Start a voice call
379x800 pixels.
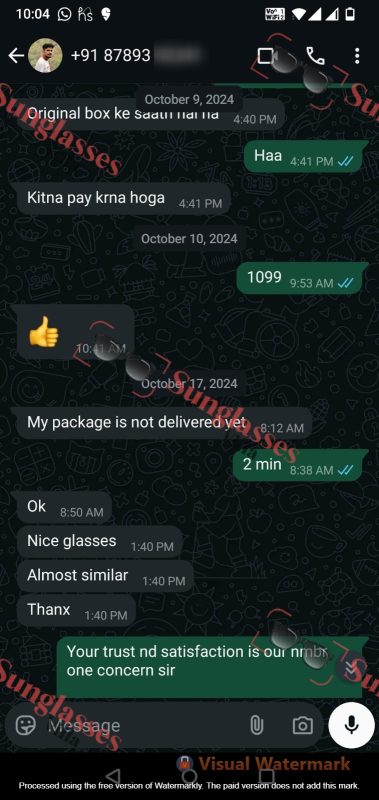[x=315, y=56]
